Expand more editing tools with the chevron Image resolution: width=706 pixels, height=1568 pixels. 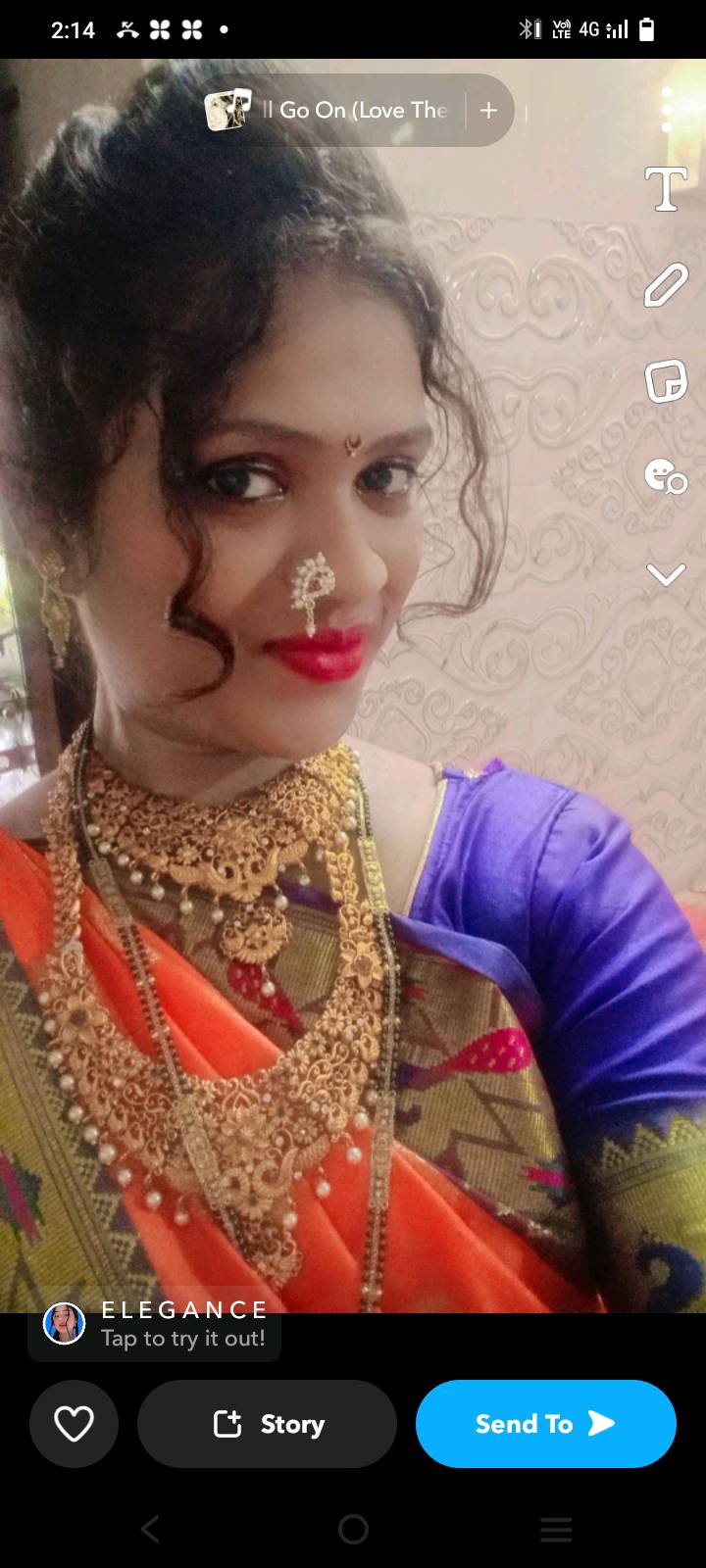point(666,574)
